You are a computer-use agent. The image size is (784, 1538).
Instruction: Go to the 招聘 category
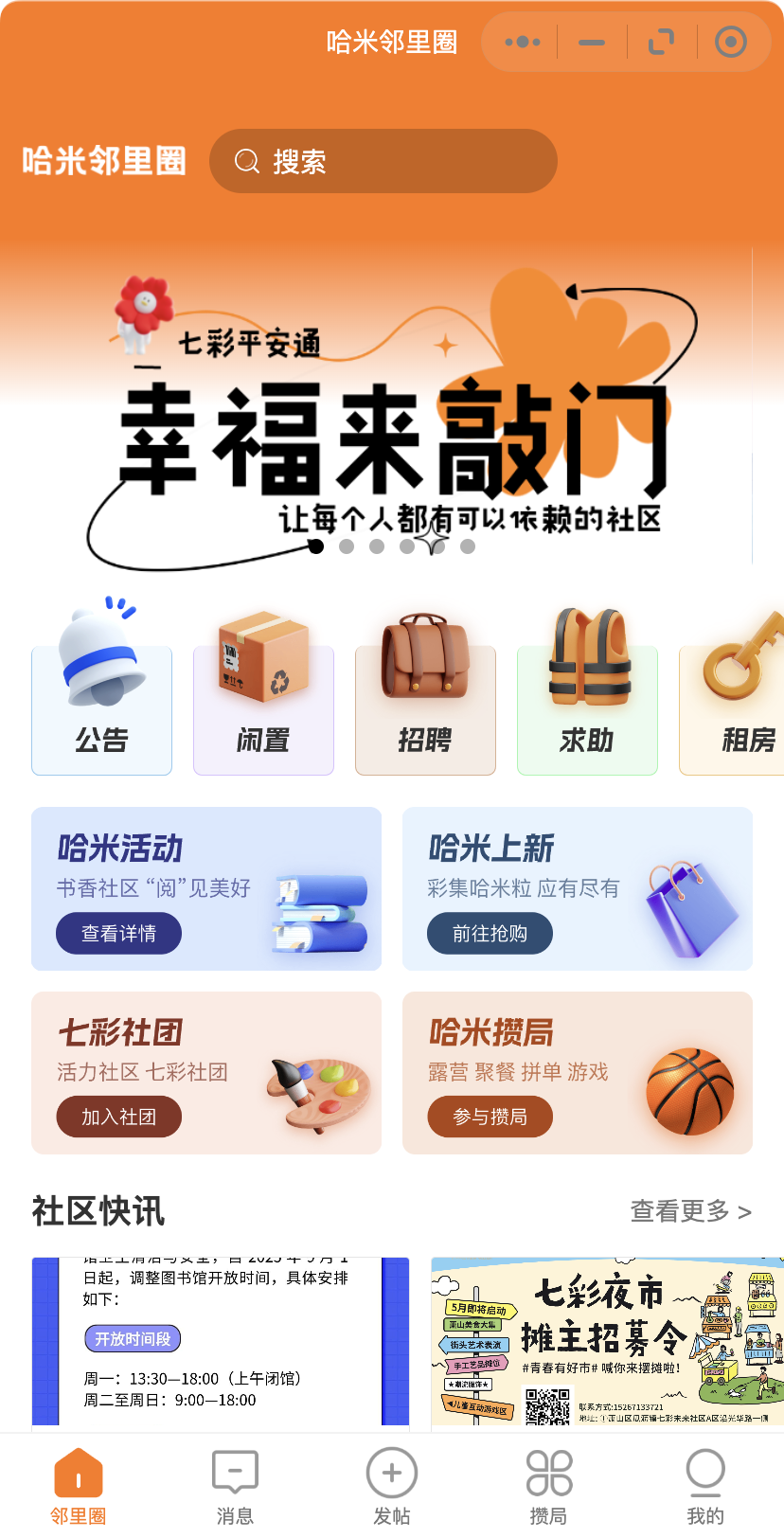[425, 701]
